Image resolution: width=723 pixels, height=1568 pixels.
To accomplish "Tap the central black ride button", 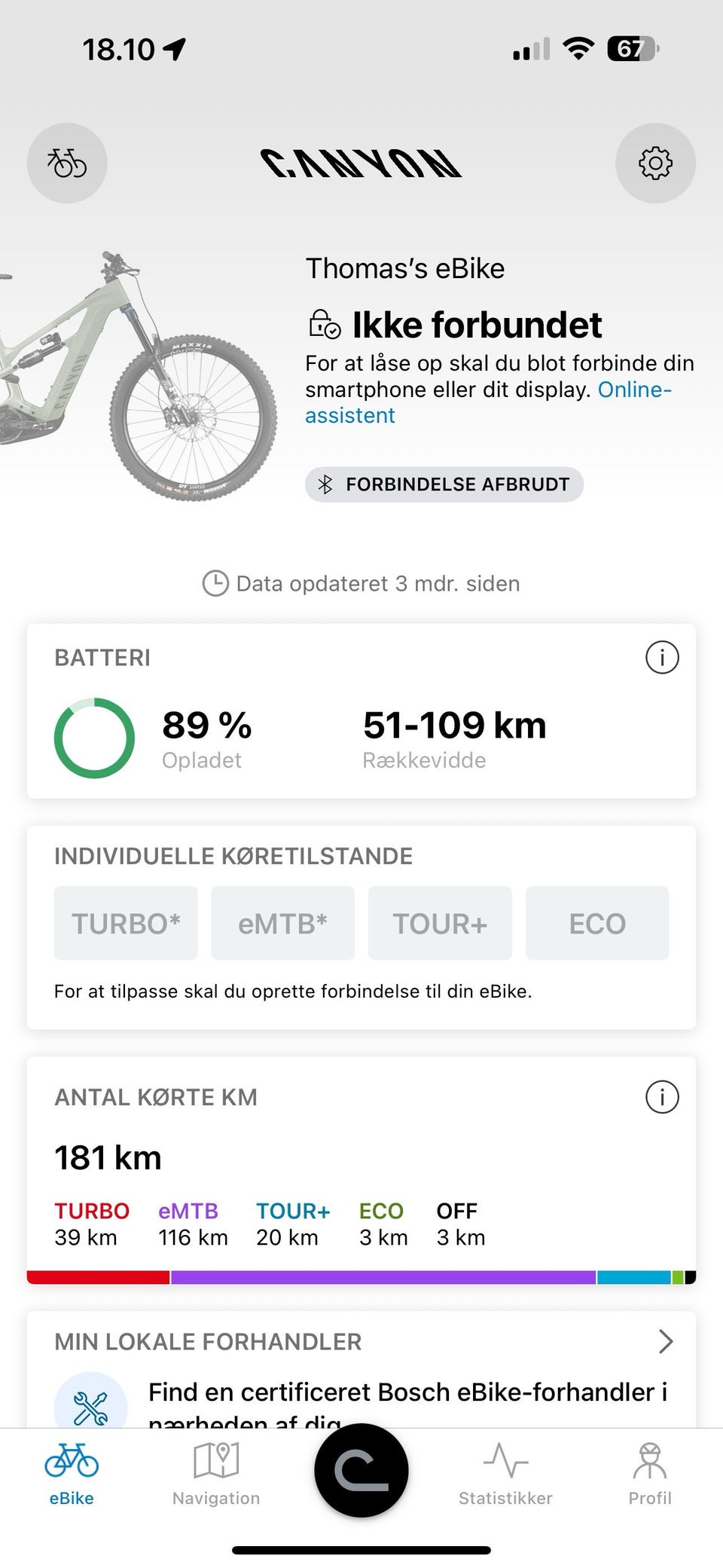I will click(361, 1470).
